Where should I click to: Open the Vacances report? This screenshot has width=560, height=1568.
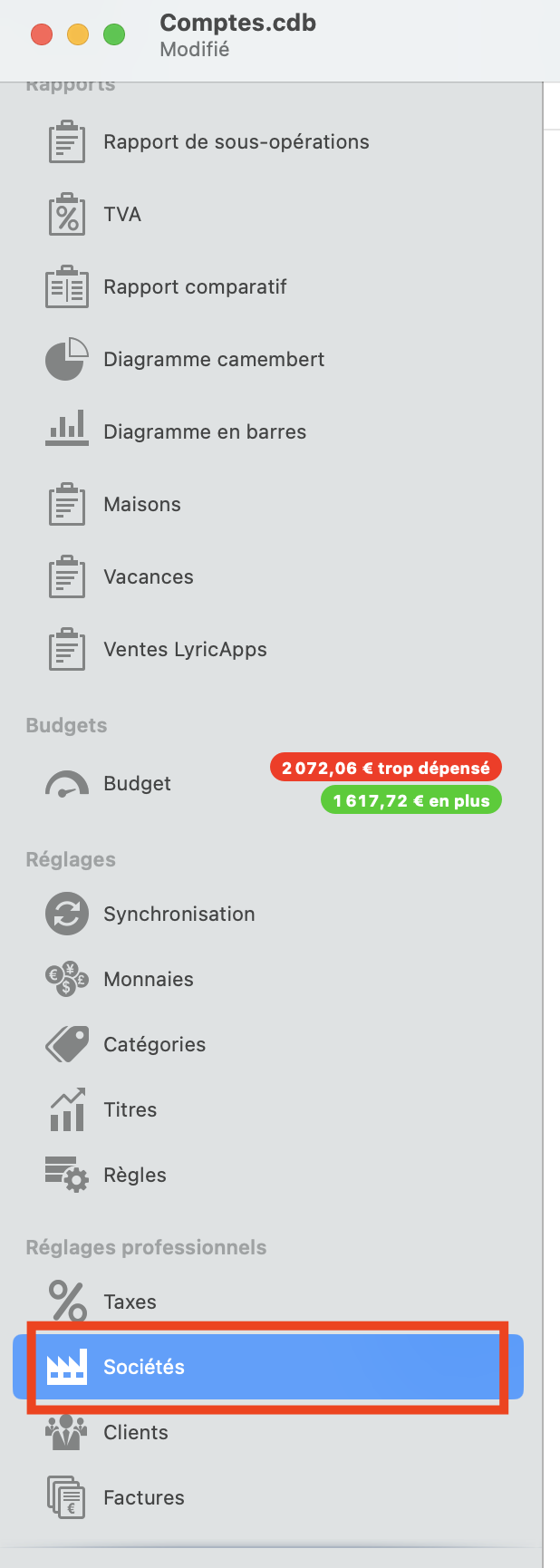[x=148, y=577]
